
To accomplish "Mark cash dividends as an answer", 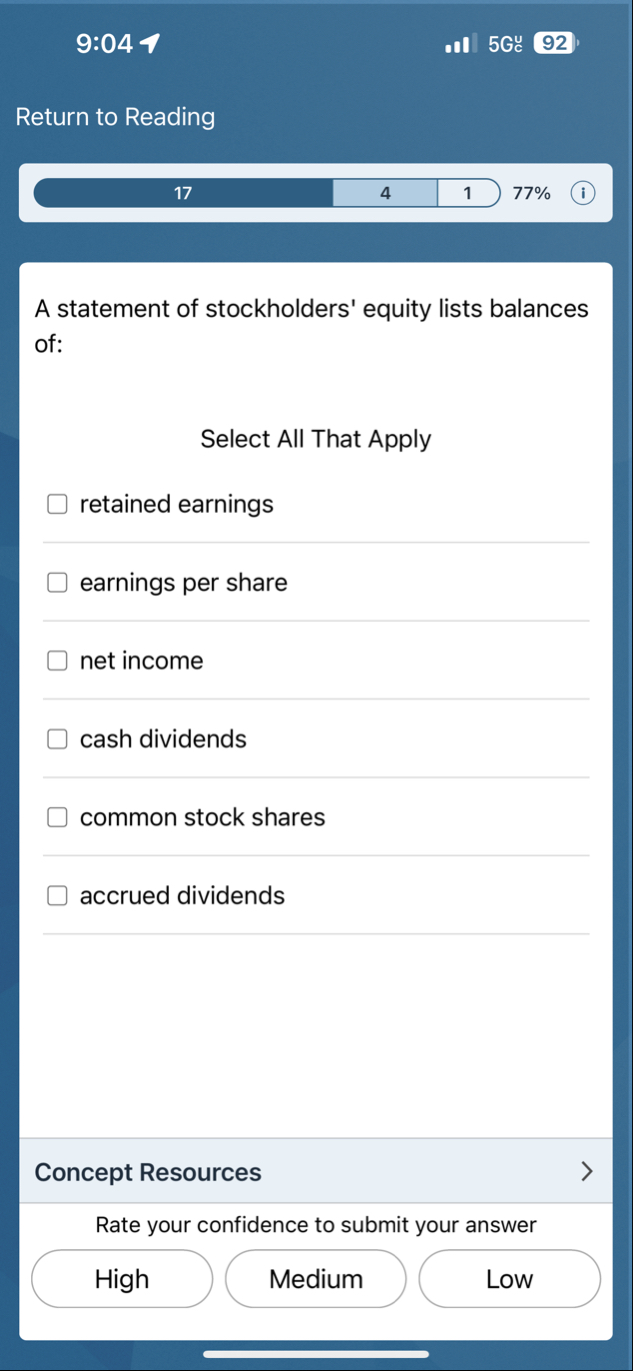I will (x=58, y=739).
